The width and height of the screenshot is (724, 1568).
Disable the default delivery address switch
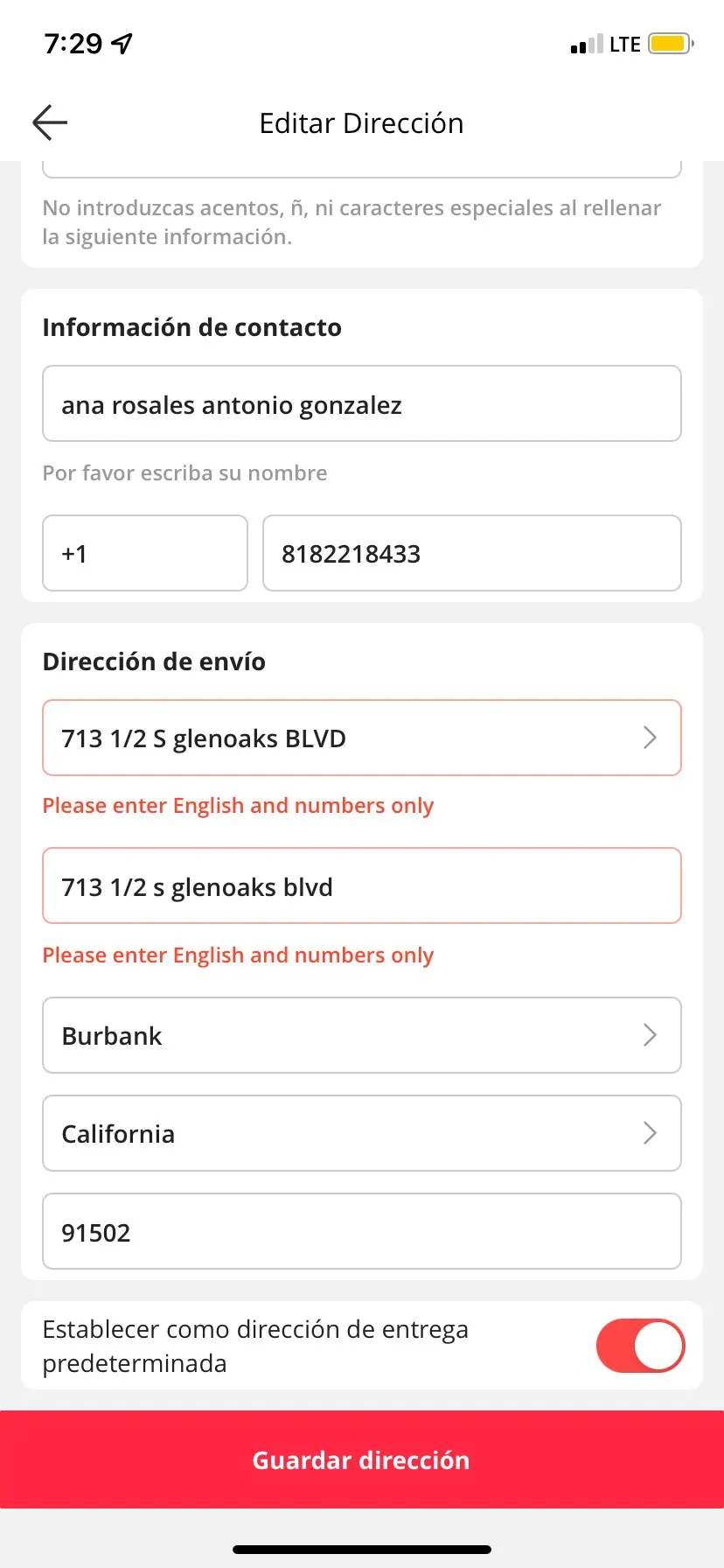(x=639, y=1345)
